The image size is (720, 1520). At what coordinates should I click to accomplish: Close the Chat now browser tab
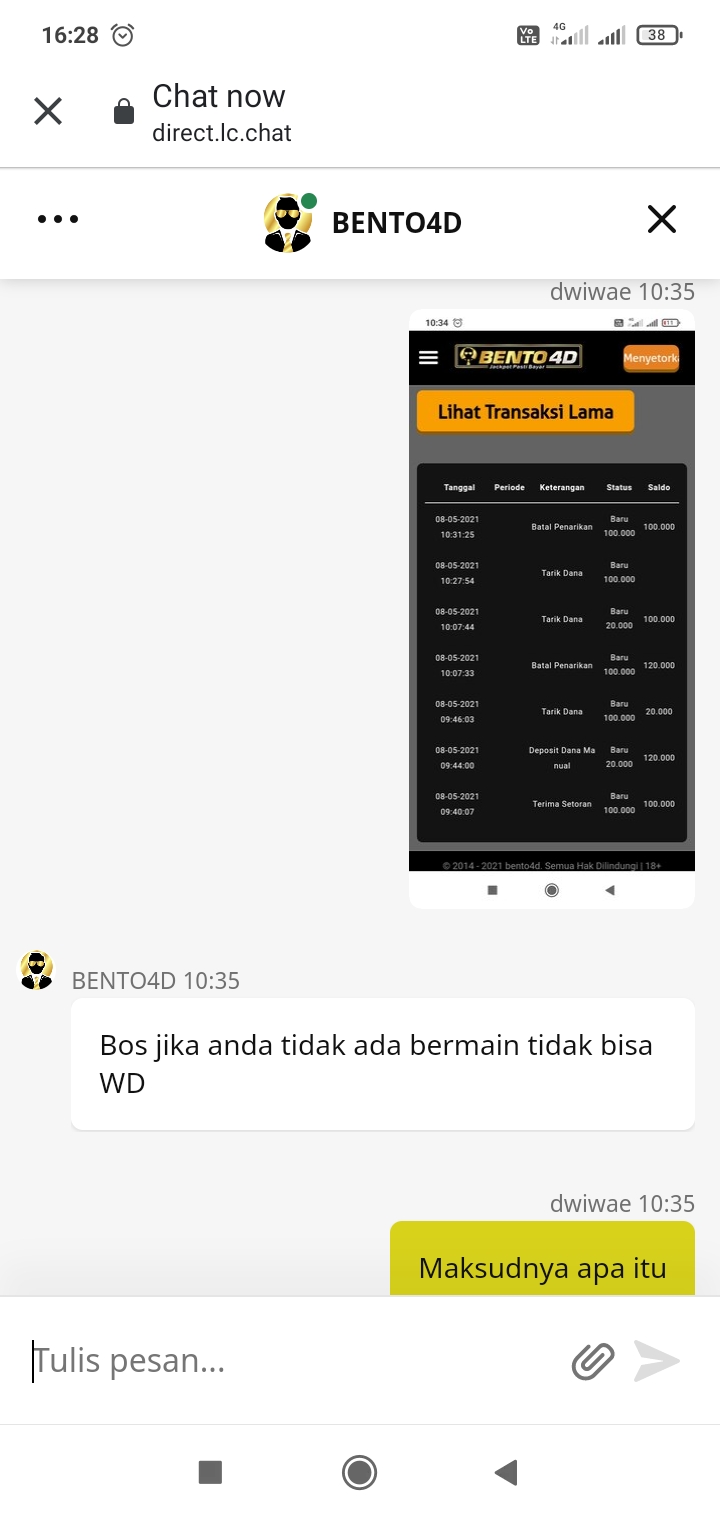[x=48, y=111]
